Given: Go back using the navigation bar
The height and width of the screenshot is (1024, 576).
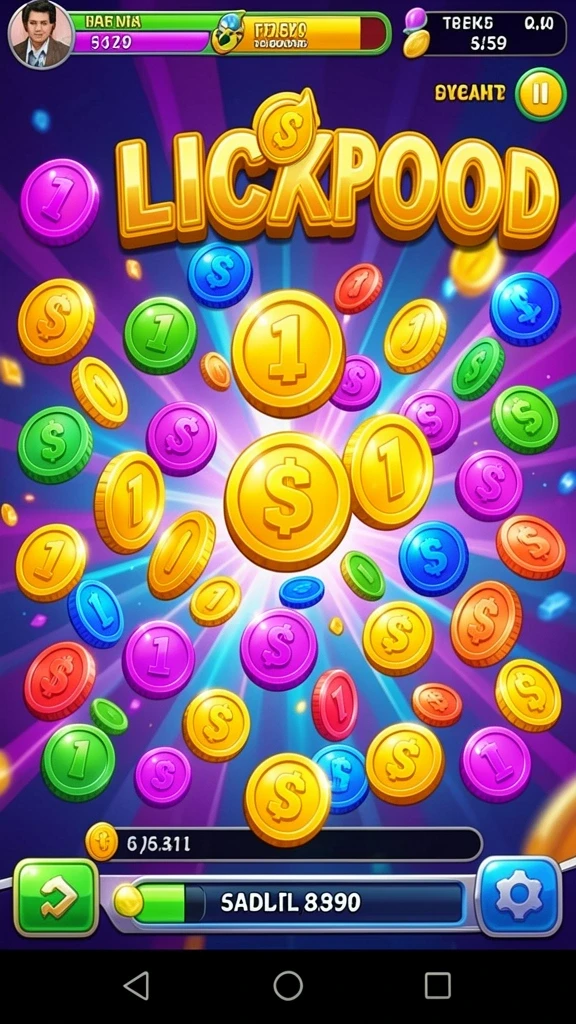Looking at the screenshot, I should click(136, 985).
